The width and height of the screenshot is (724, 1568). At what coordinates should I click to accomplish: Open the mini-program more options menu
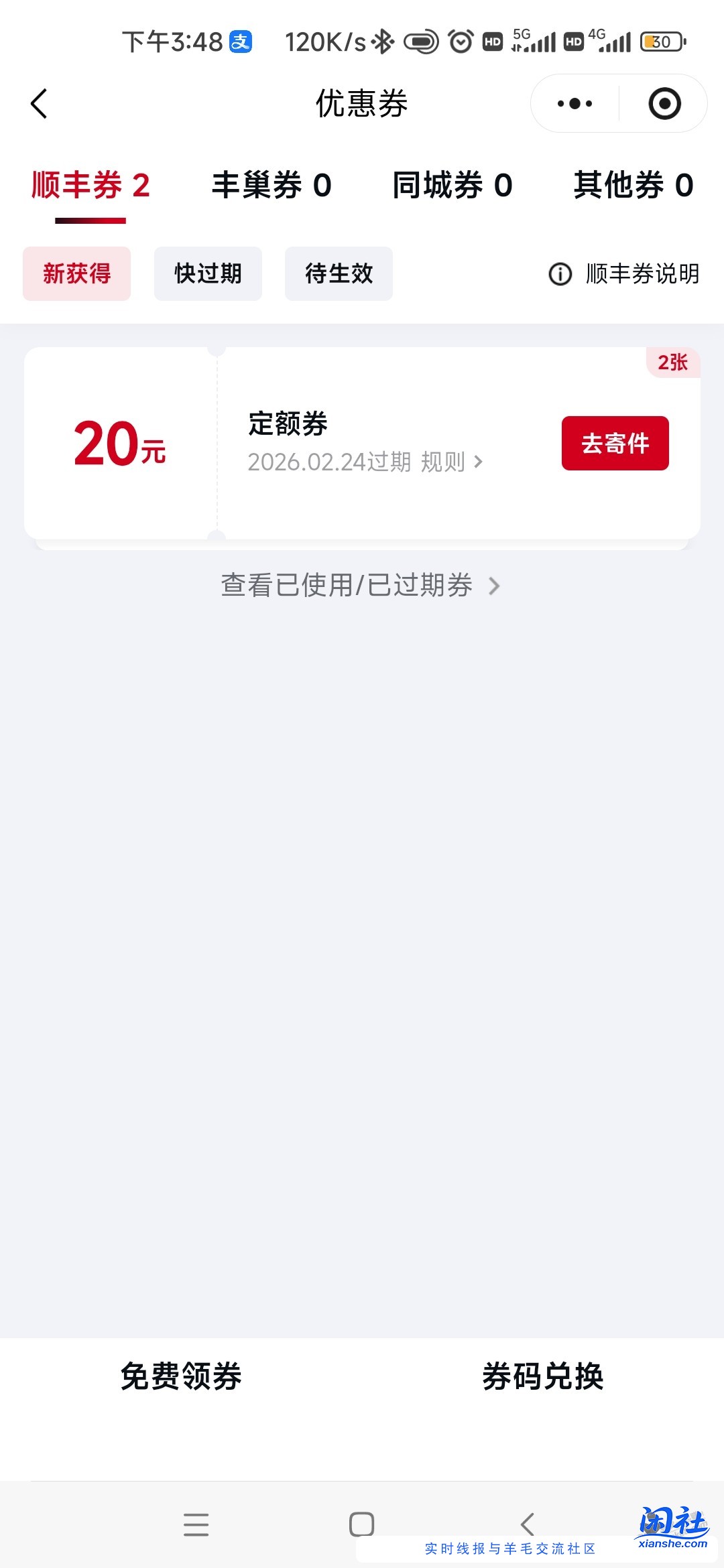click(x=575, y=104)
